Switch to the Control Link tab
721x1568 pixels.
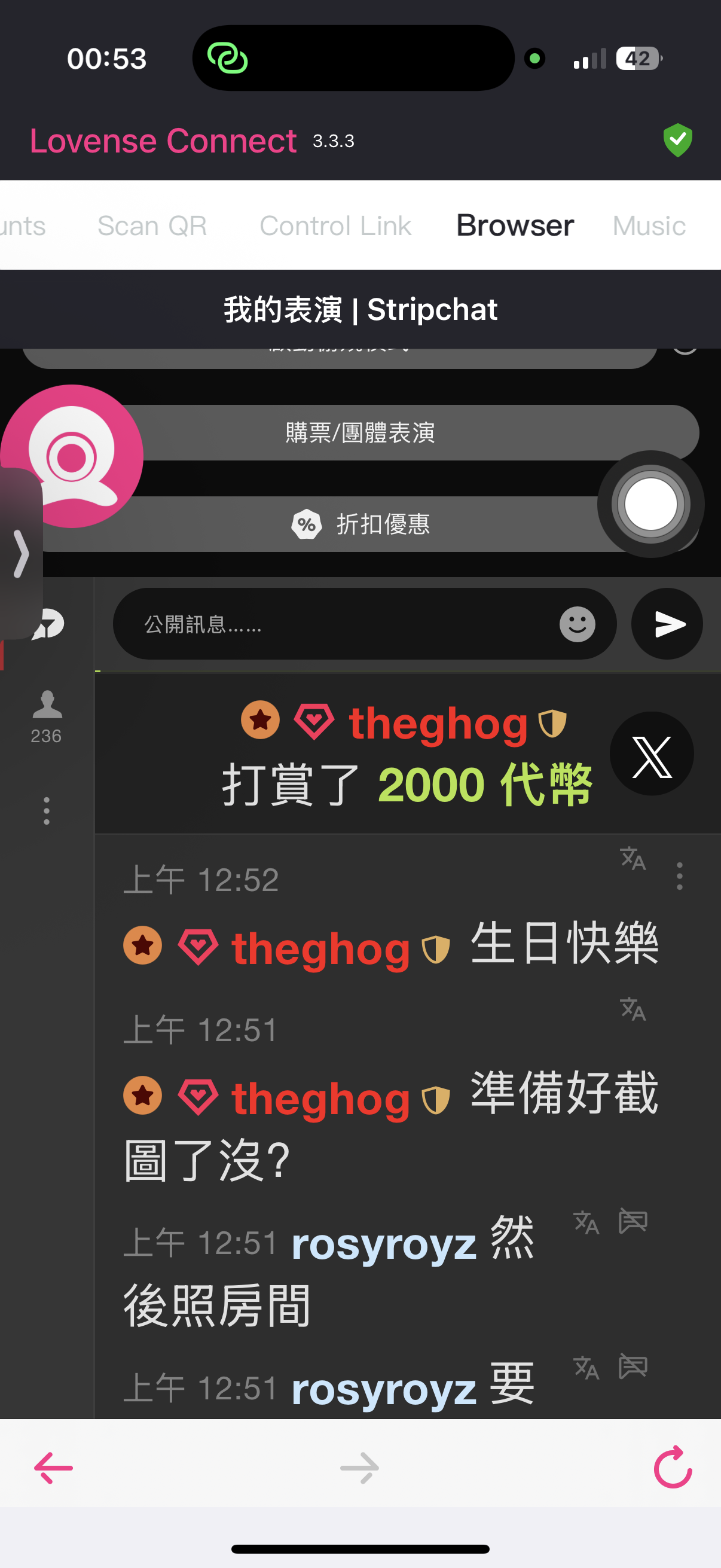[335, 226]
